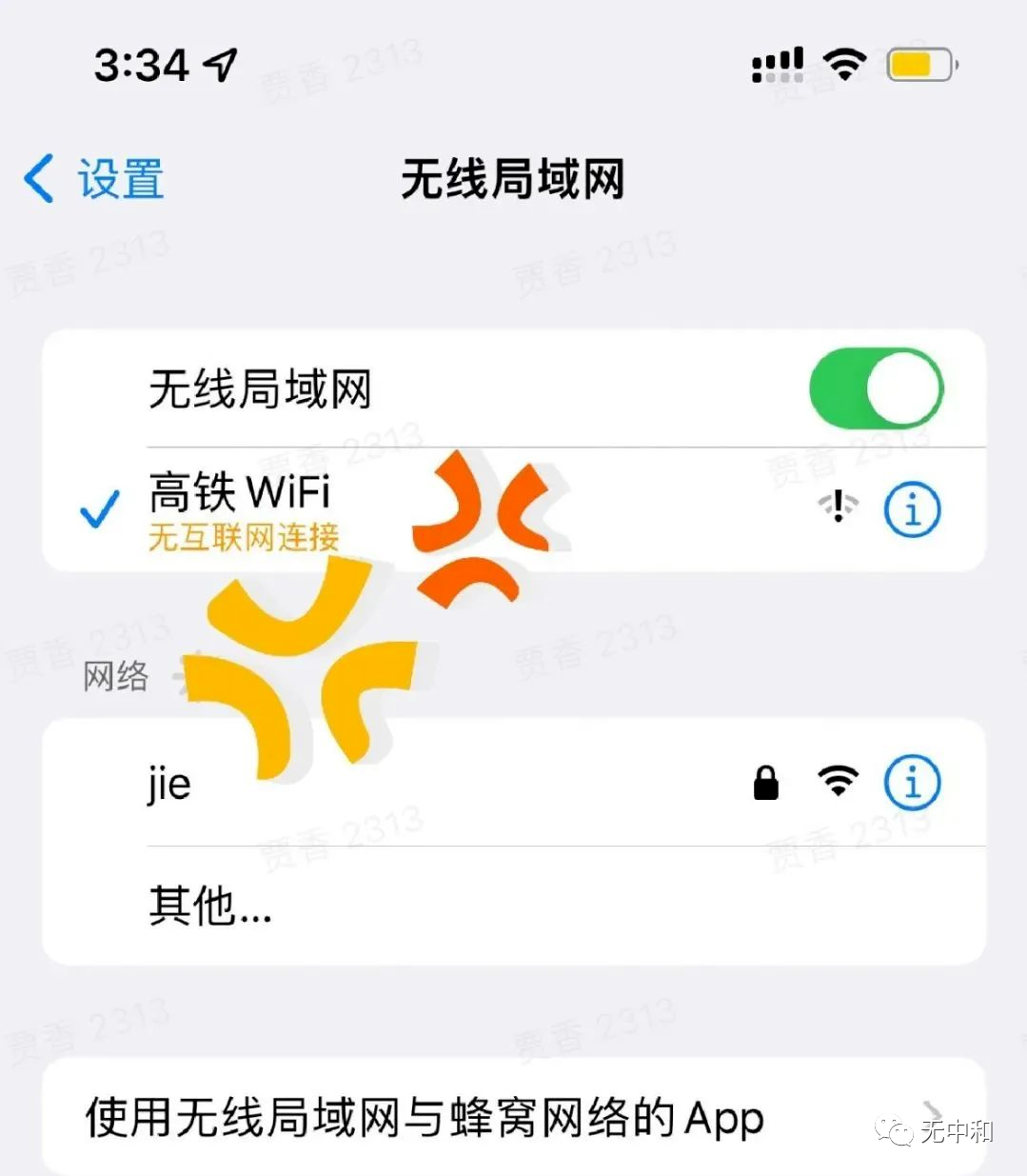Go back to 设置
Image resolution: width=1027 pixels, height=1176 pixels.
tap(95, 179)
